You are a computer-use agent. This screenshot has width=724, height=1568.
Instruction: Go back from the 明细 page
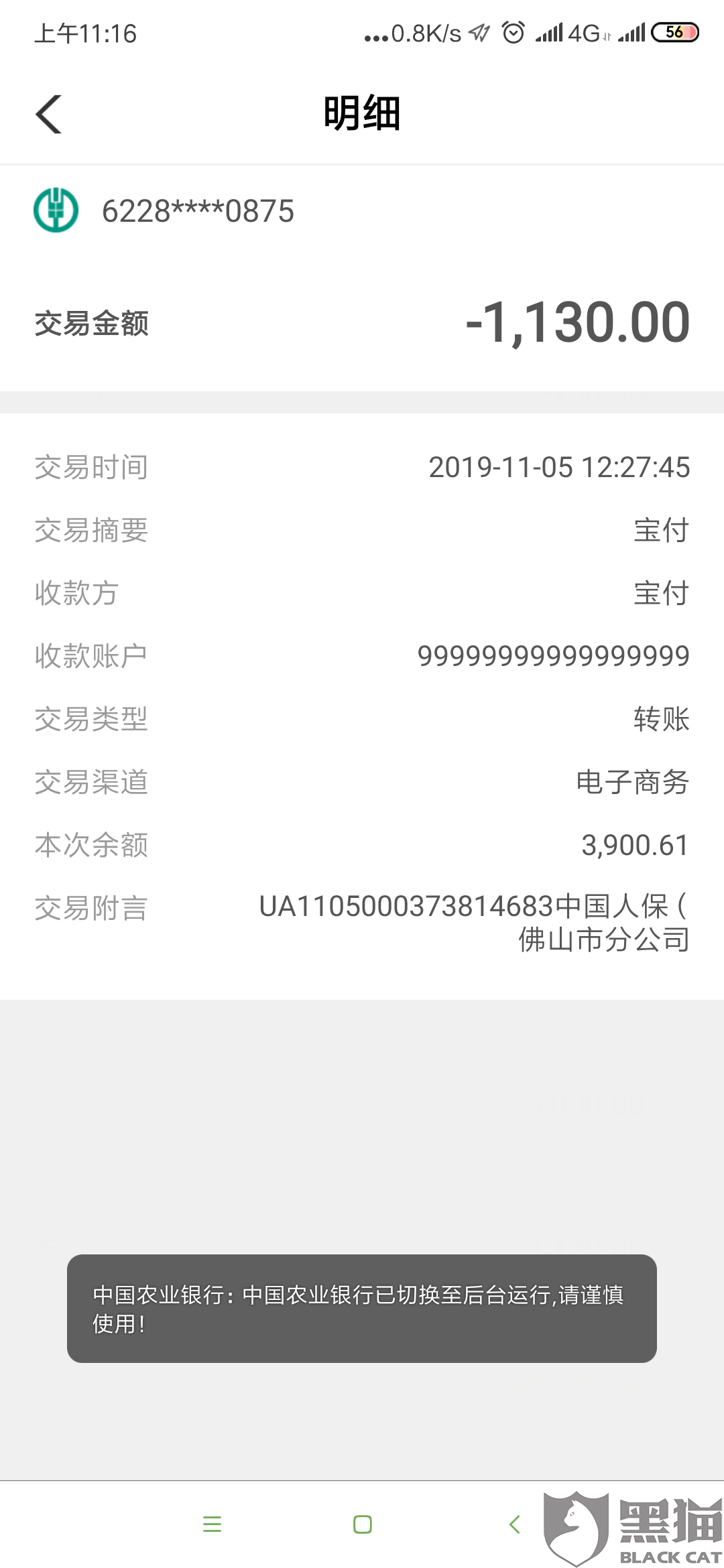click(49, 114)
